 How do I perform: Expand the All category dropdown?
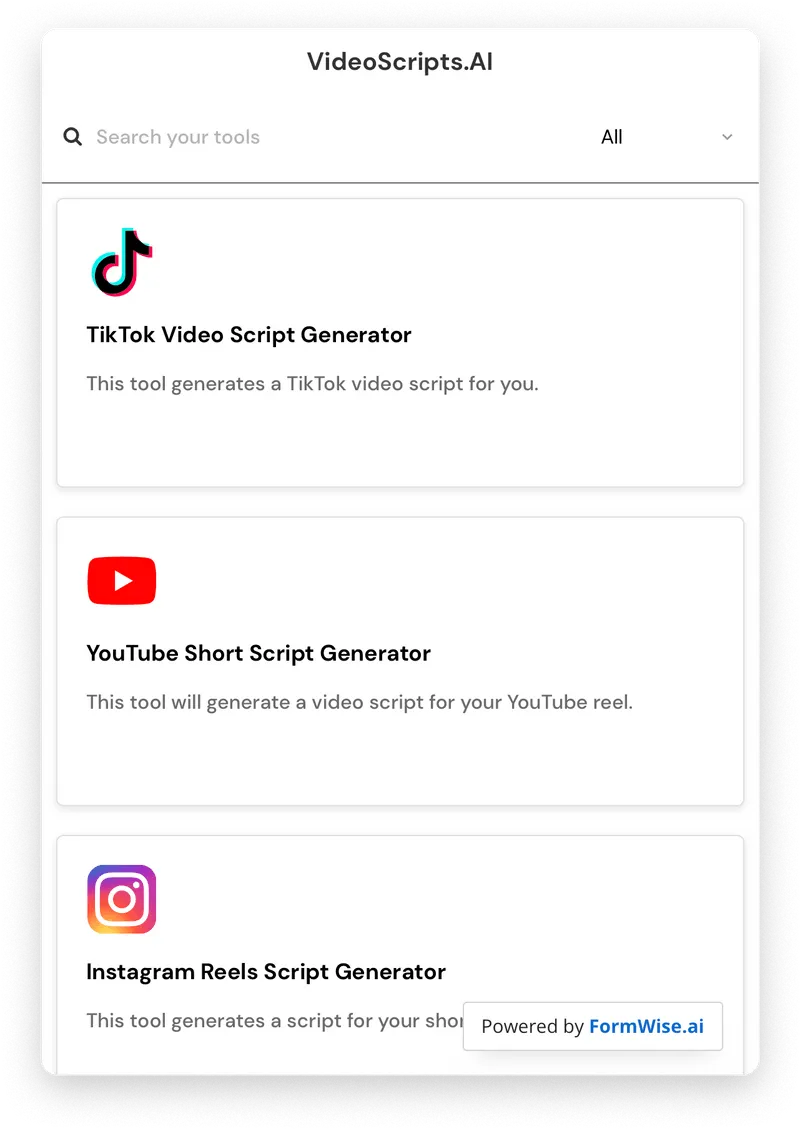pos(666,137)
